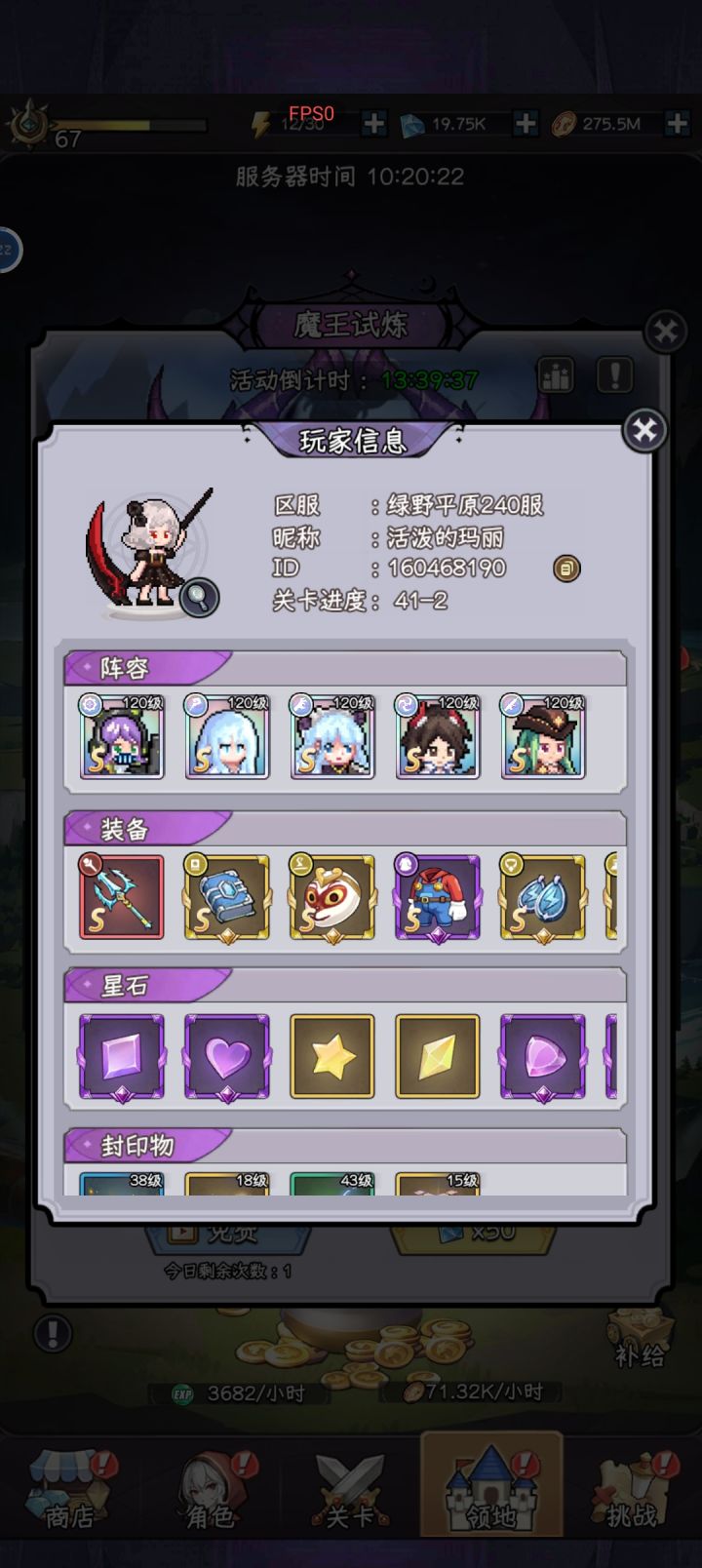Select the blue wings equipment item

coord(543,896)
